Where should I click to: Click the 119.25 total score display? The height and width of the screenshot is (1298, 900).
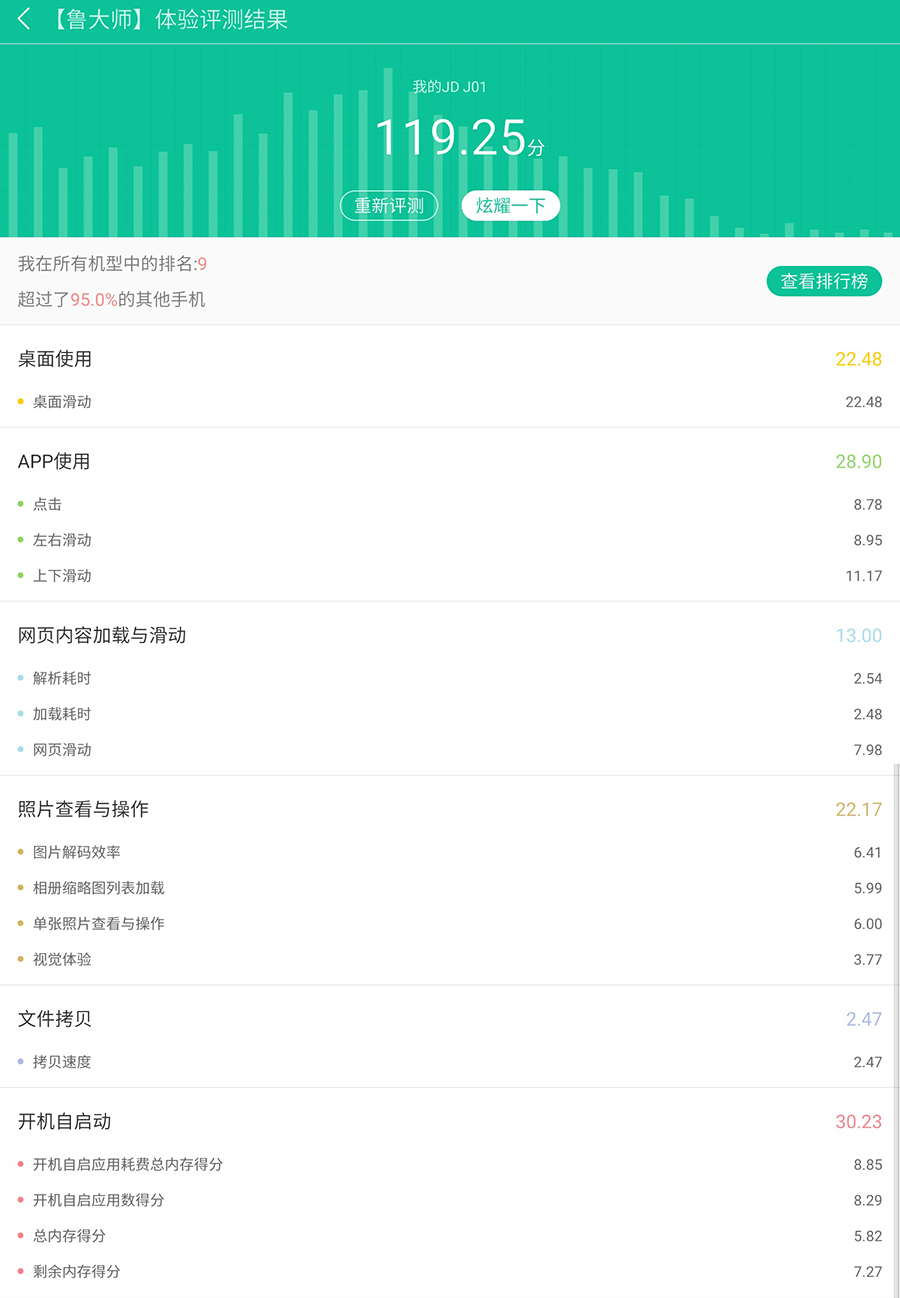pyautogui.click(x=450, y=135)
